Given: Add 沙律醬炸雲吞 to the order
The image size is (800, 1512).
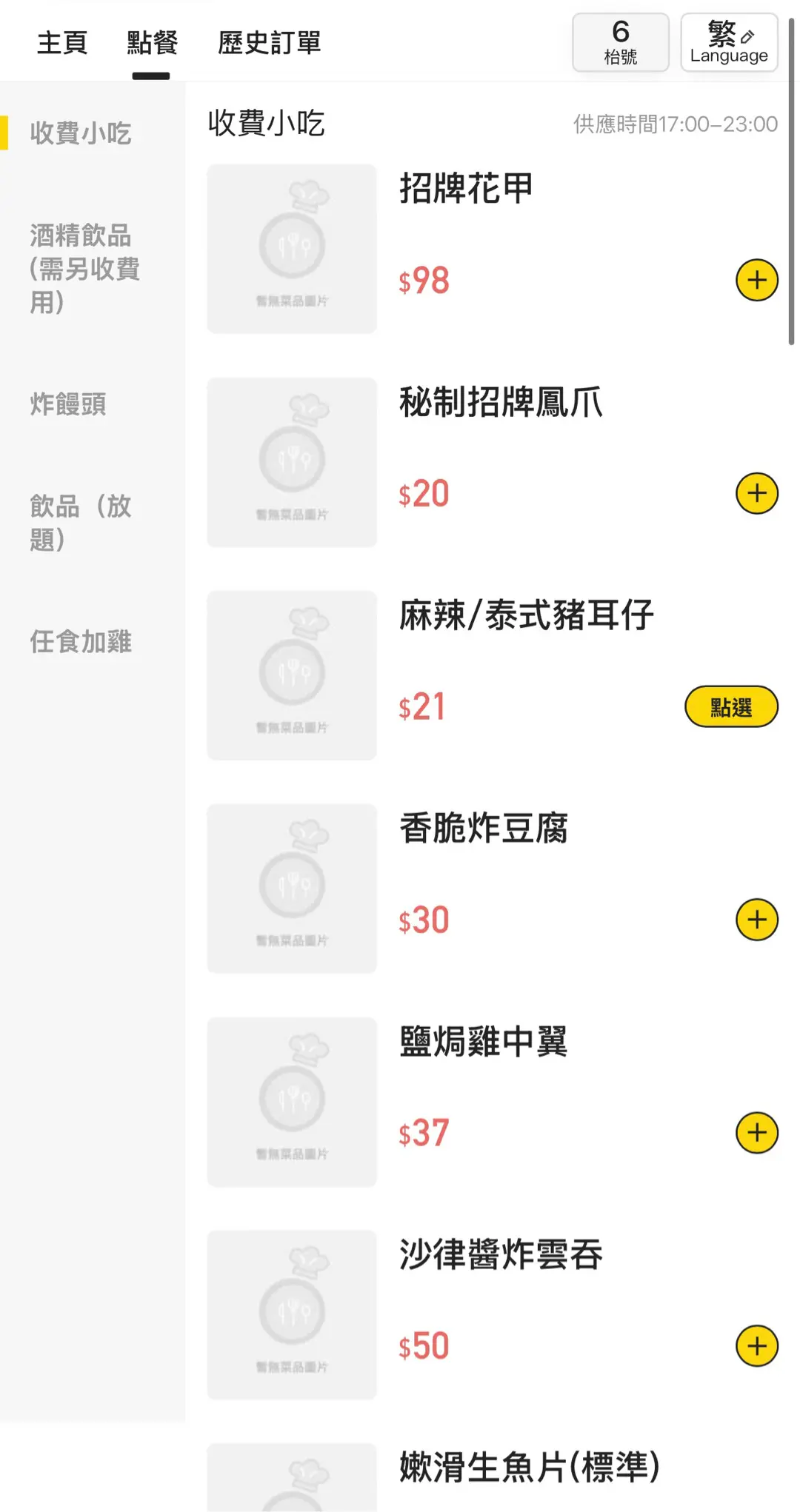Looking at the screenshot, I should (x=756, y=1345).
